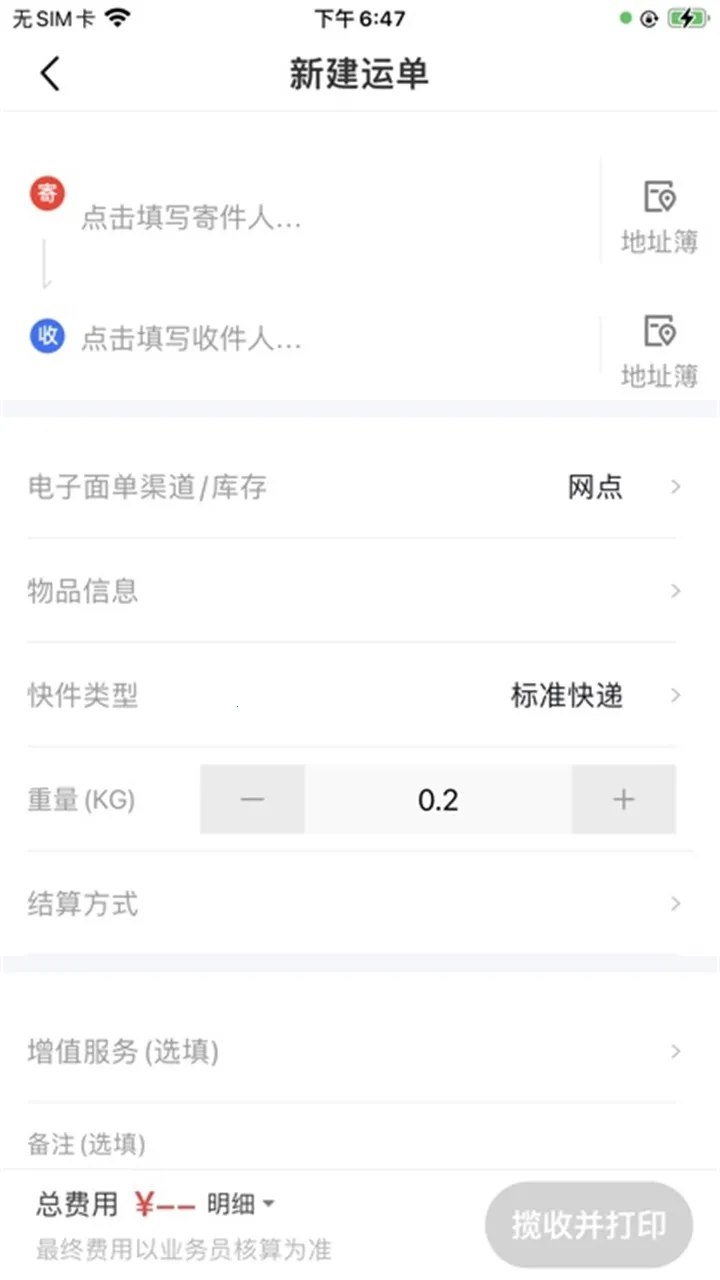Image resolution: width=720 pixels, height=1280 pixels.
Task: Decrease weight with minus button
Action: (252, 800)
